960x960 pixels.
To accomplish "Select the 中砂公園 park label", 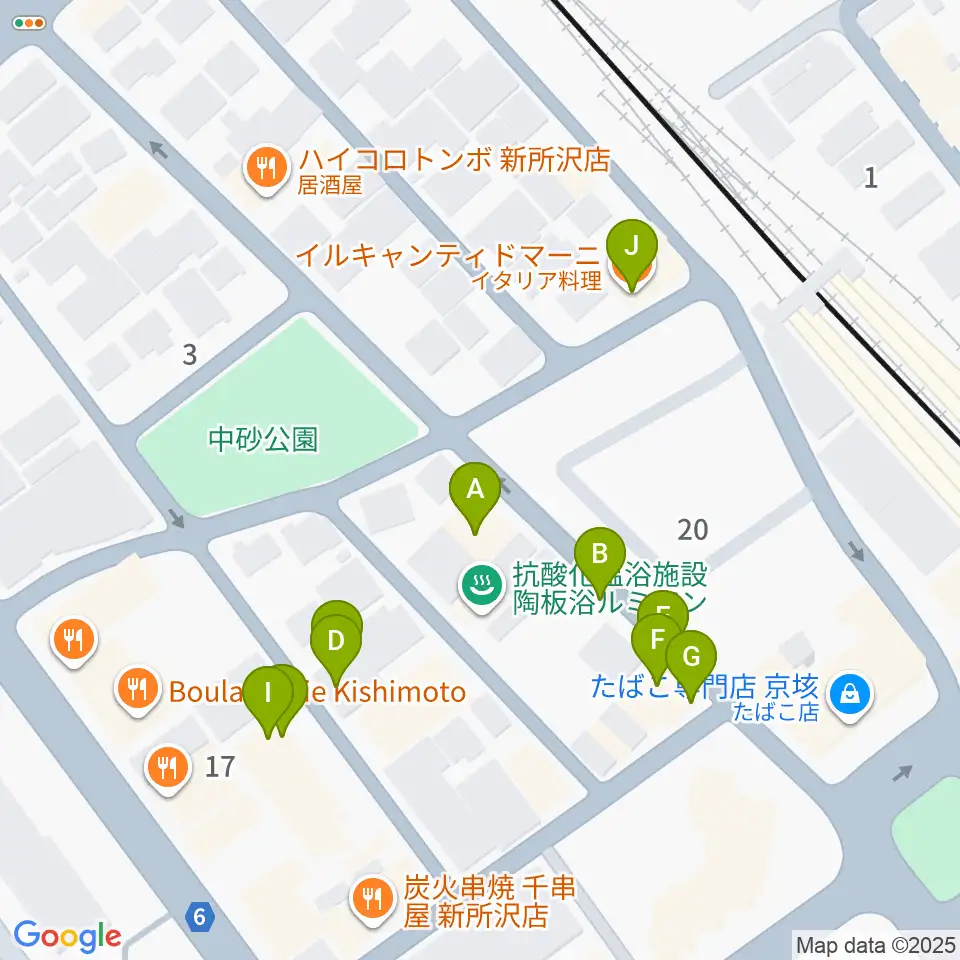I will 263,439.
